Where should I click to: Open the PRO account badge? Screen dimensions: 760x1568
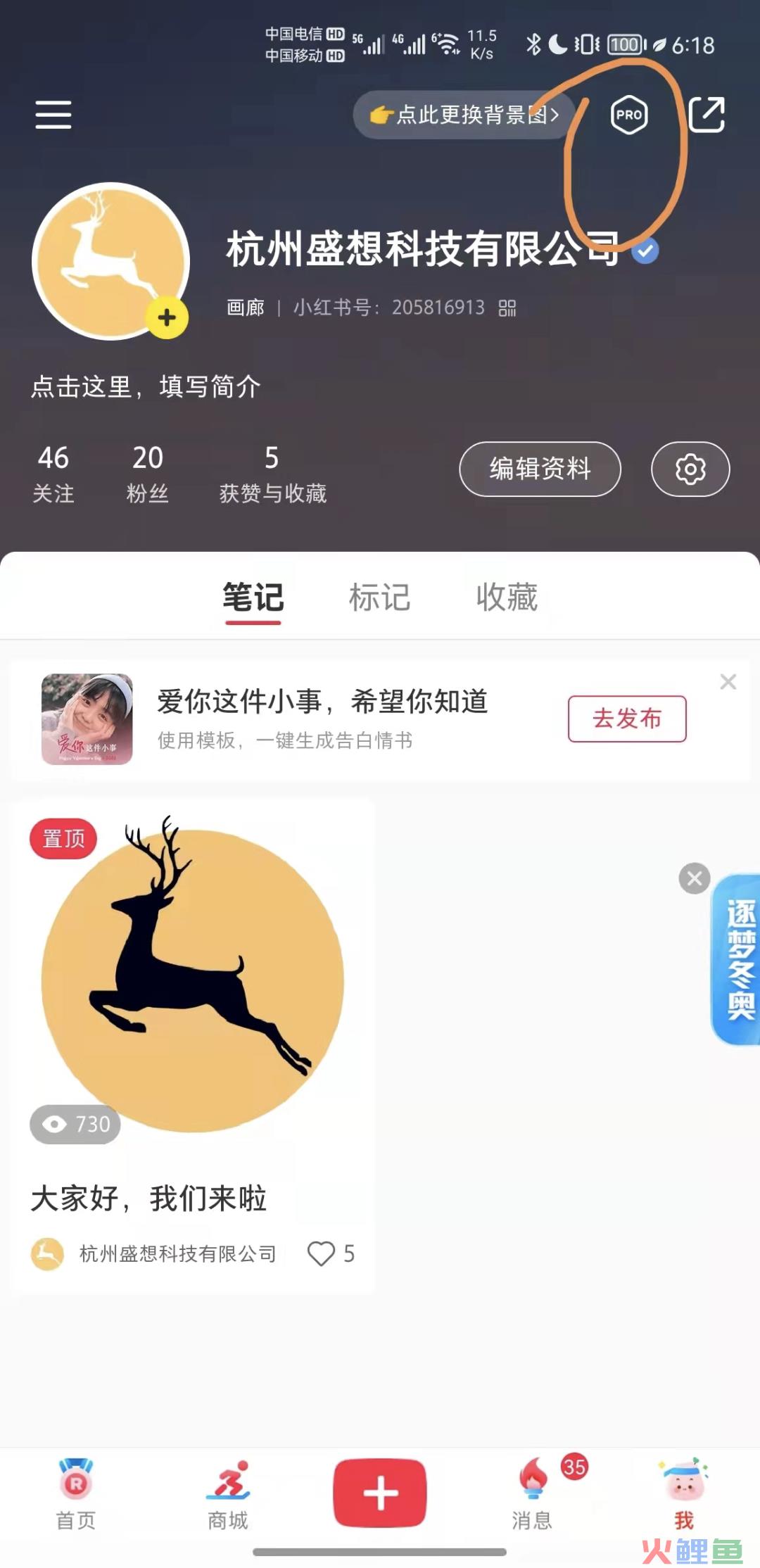tap(628, 115)
